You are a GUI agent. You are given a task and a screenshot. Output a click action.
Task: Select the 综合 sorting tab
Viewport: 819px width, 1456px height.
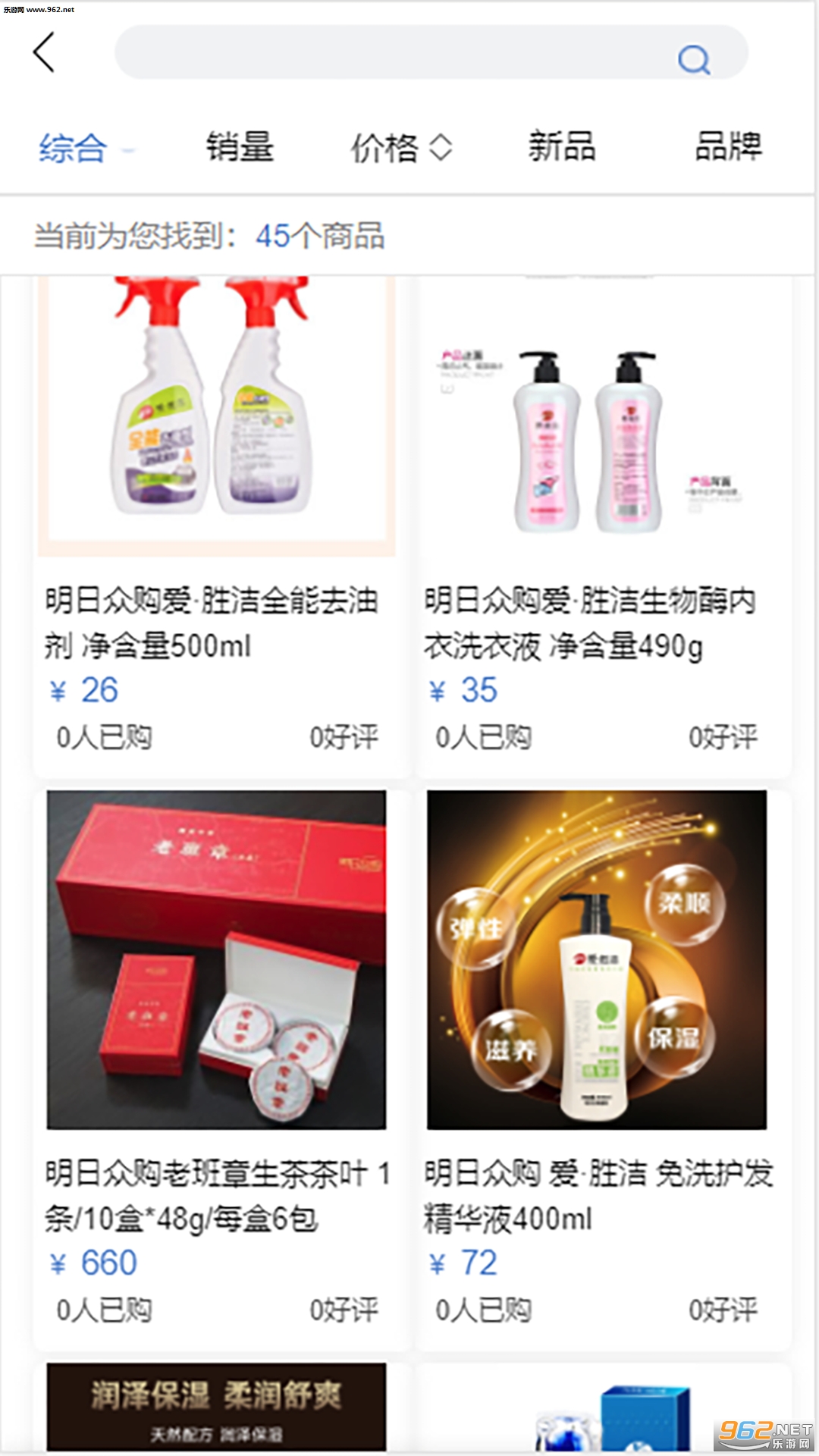(x=73, y=148)
